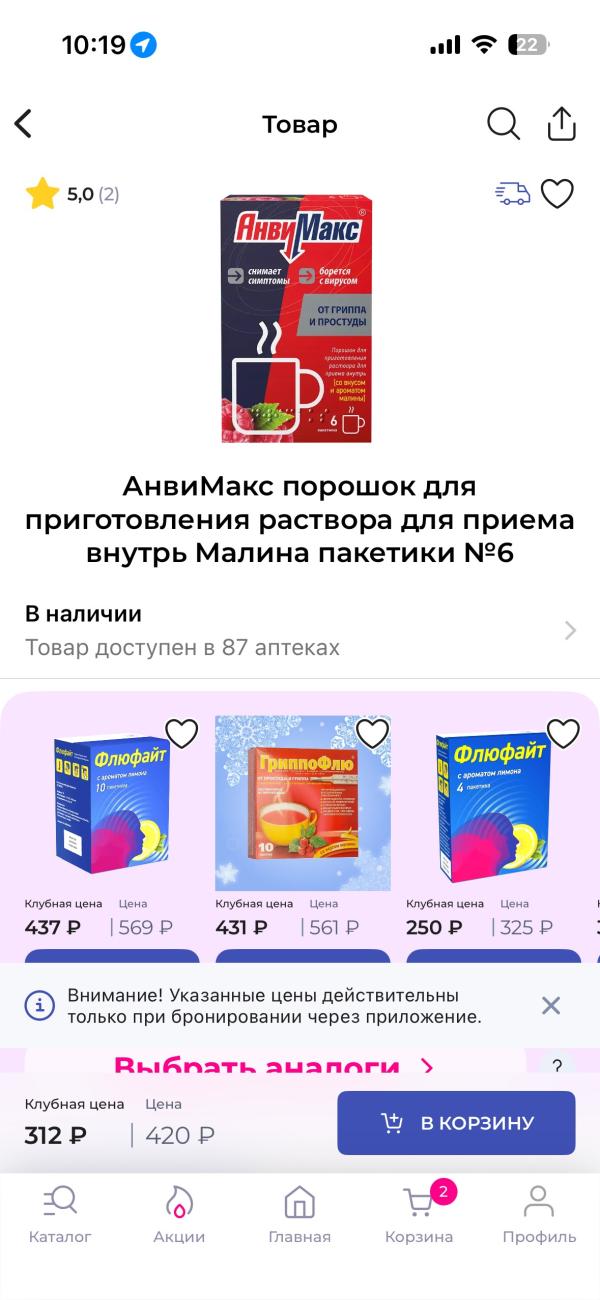View availability in 87 pharmacies
The image size is (600, 1300).
tap(300, 631)
